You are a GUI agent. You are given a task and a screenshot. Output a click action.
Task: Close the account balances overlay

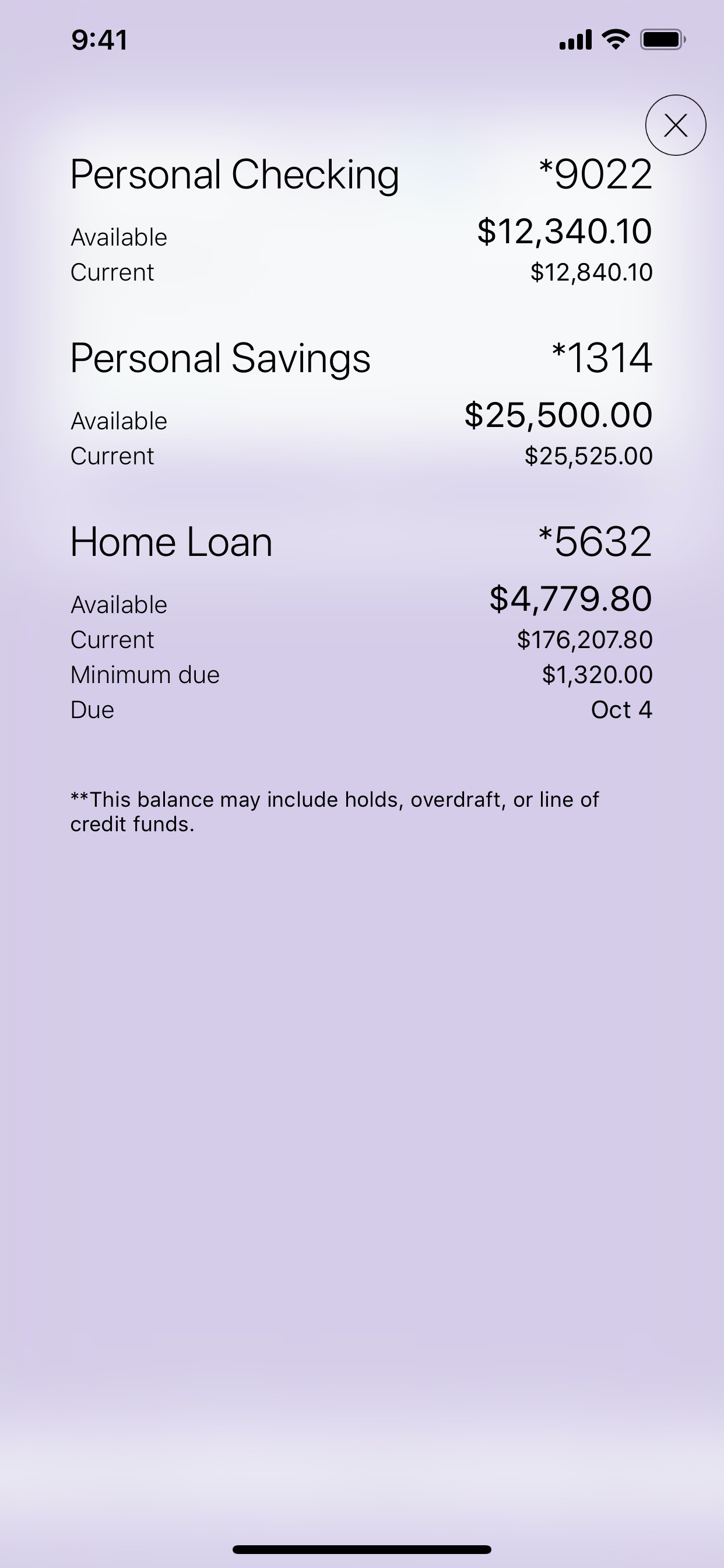676,126
